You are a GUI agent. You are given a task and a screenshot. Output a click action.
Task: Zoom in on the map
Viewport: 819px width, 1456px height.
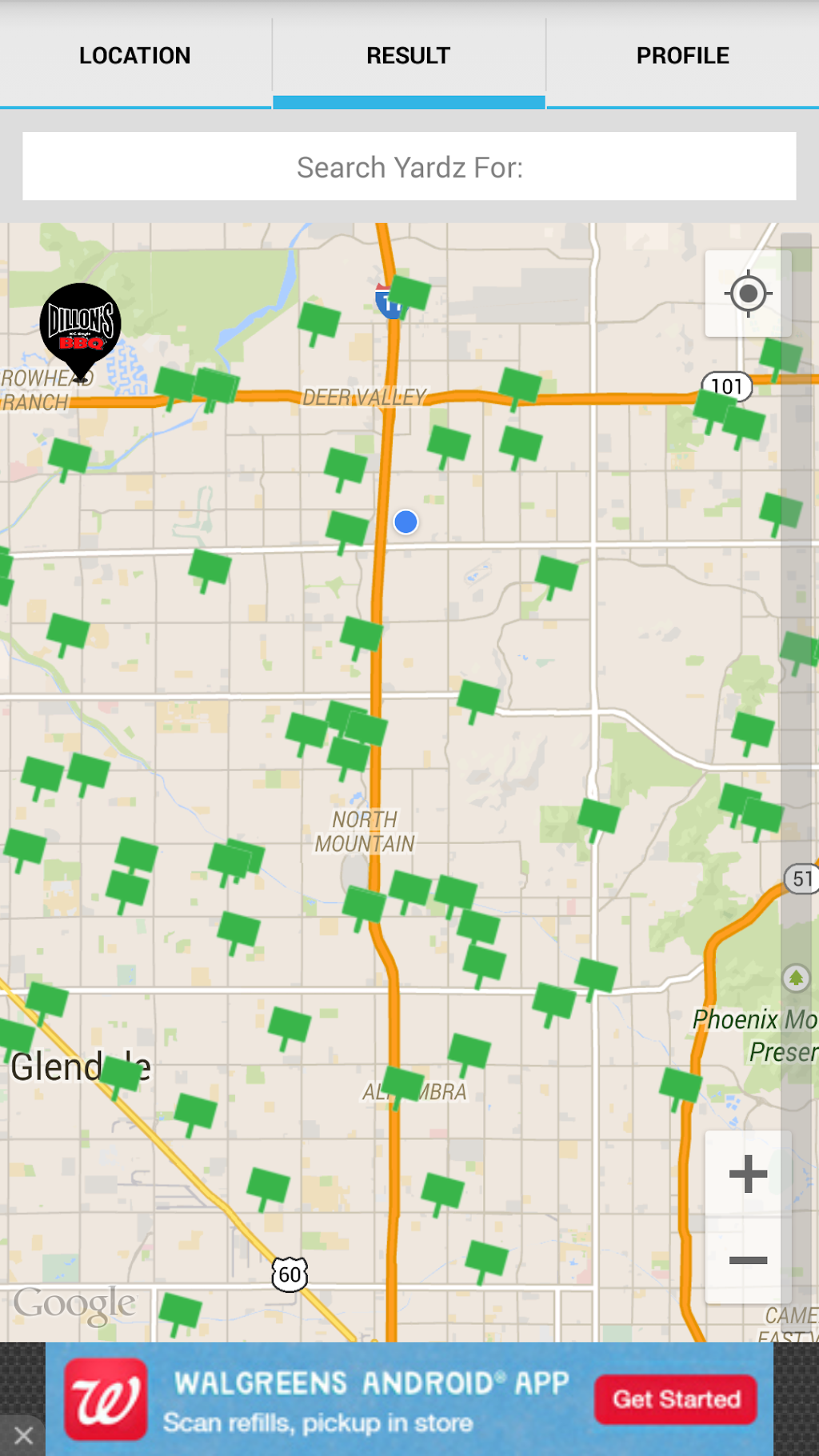748,1174
